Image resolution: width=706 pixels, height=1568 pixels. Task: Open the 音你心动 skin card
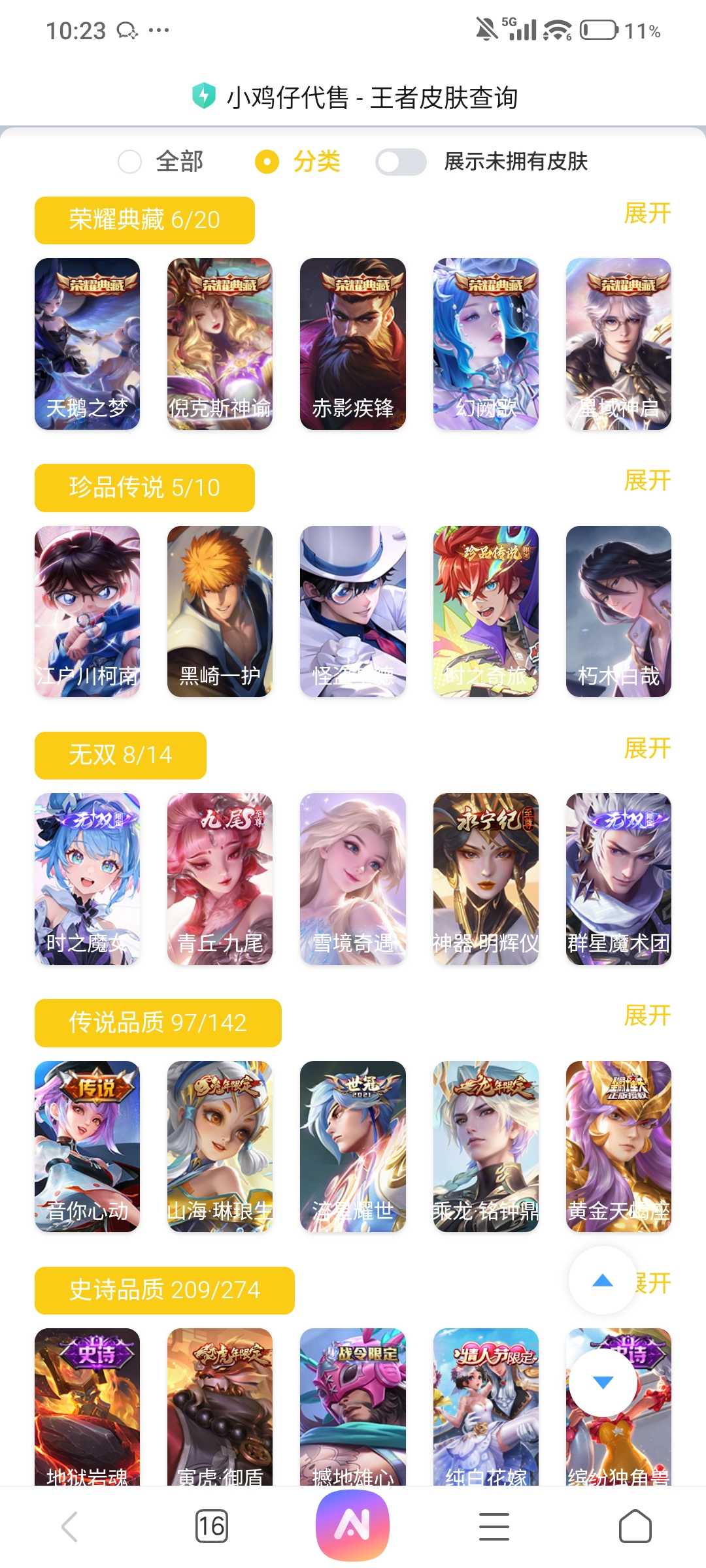87,1146
